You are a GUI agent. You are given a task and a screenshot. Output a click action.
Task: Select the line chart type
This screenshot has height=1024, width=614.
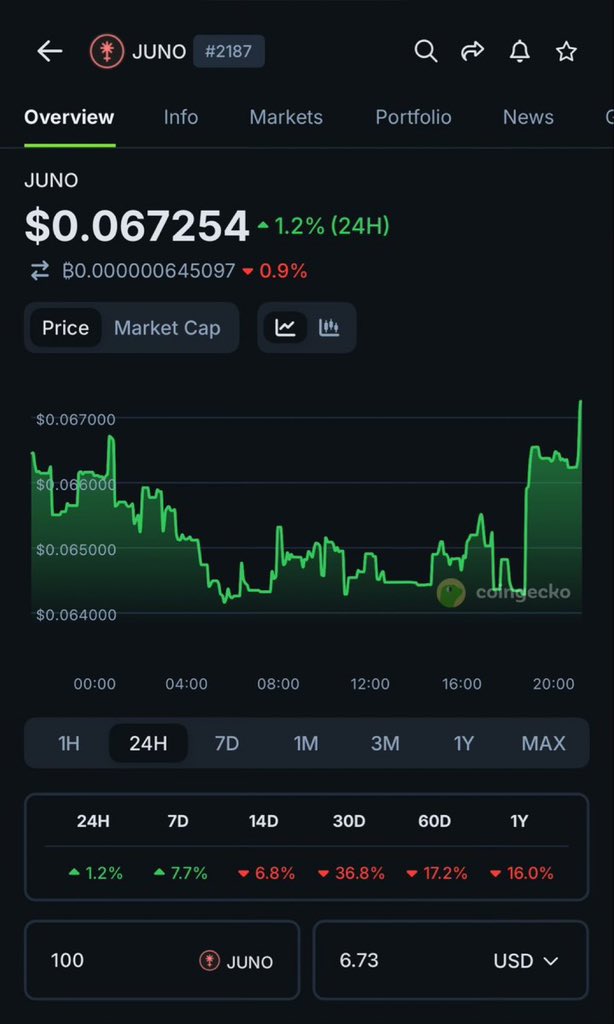coord(285,328)
